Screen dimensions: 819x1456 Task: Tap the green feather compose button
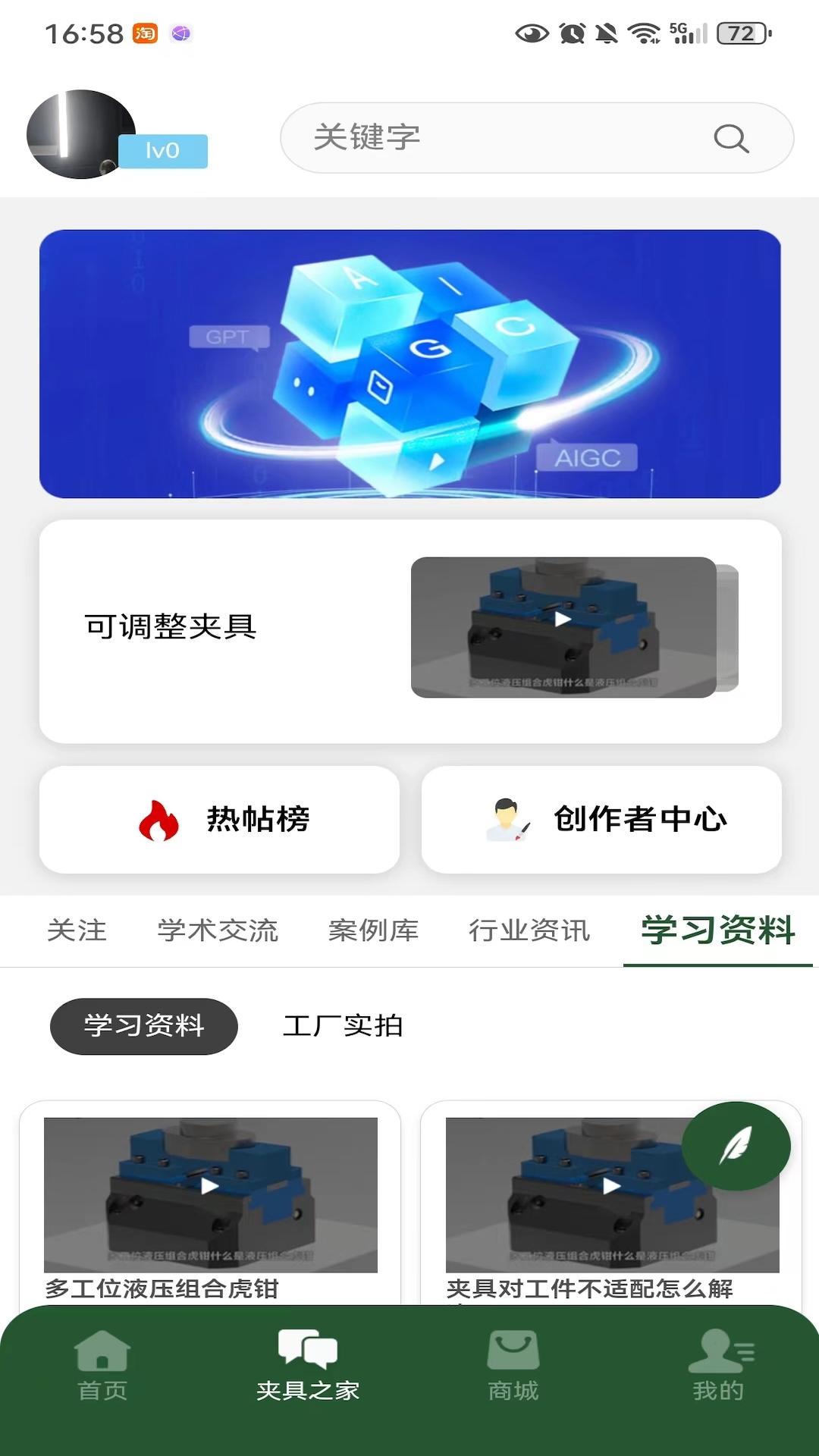click(736, 1145)
